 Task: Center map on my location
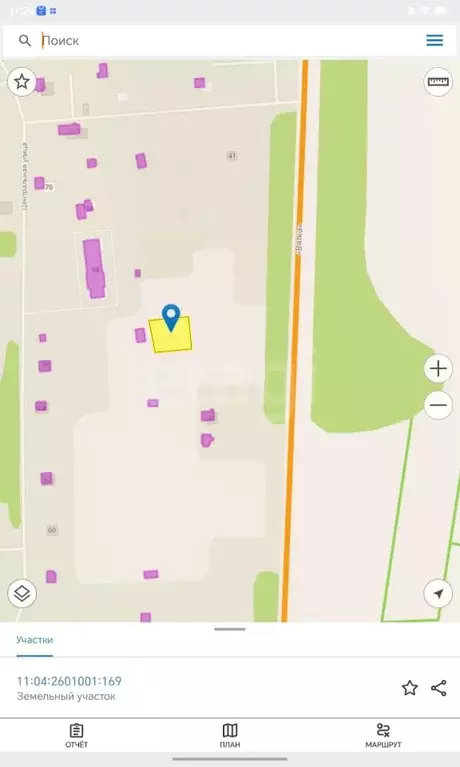click(x=438, y=593)
